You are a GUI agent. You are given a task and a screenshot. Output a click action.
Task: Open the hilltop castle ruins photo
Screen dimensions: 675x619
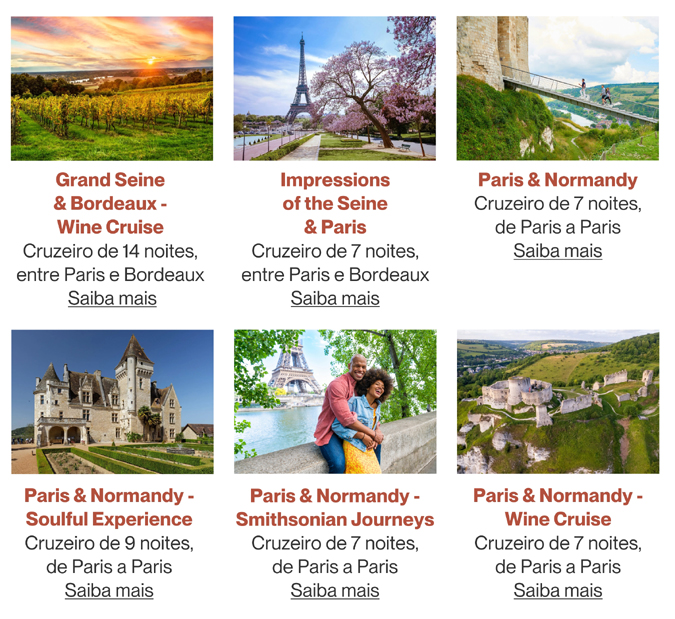click(557, 402)
